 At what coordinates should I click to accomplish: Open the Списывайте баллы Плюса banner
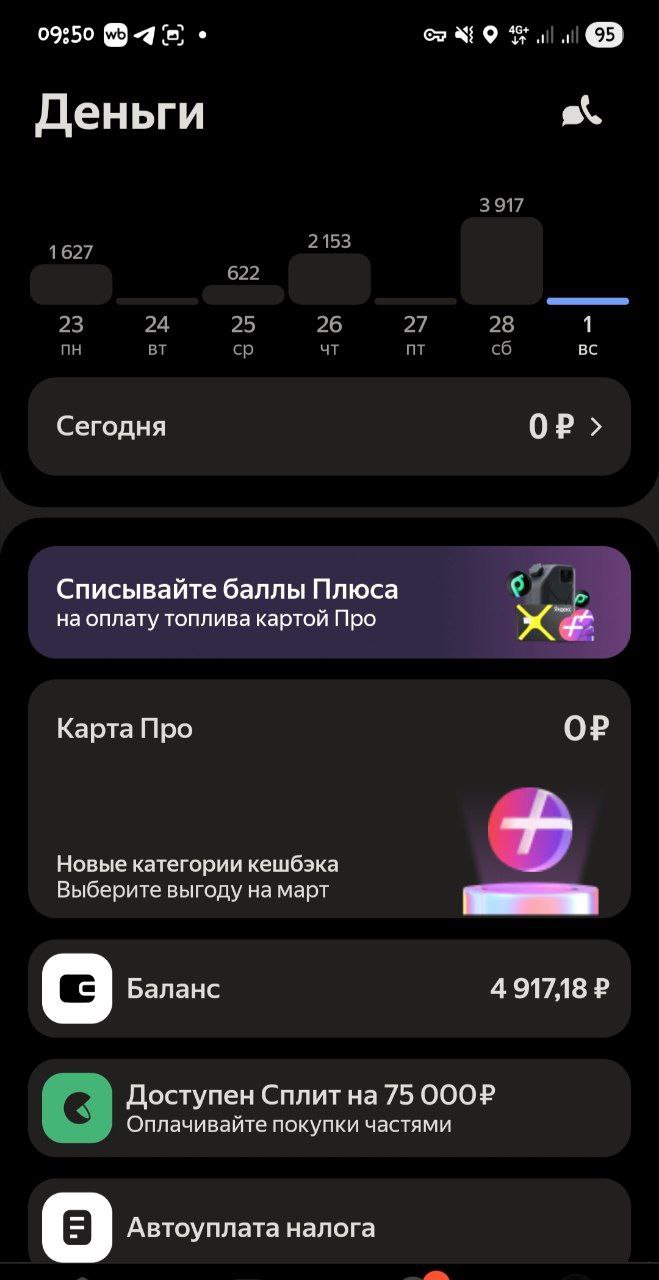[x=329, y=602]
